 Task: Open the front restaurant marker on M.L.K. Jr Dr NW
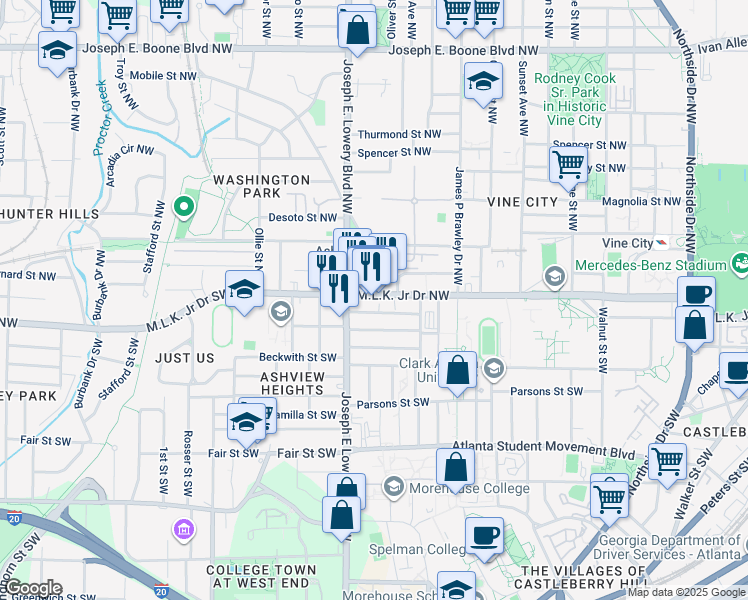[339, 290]
